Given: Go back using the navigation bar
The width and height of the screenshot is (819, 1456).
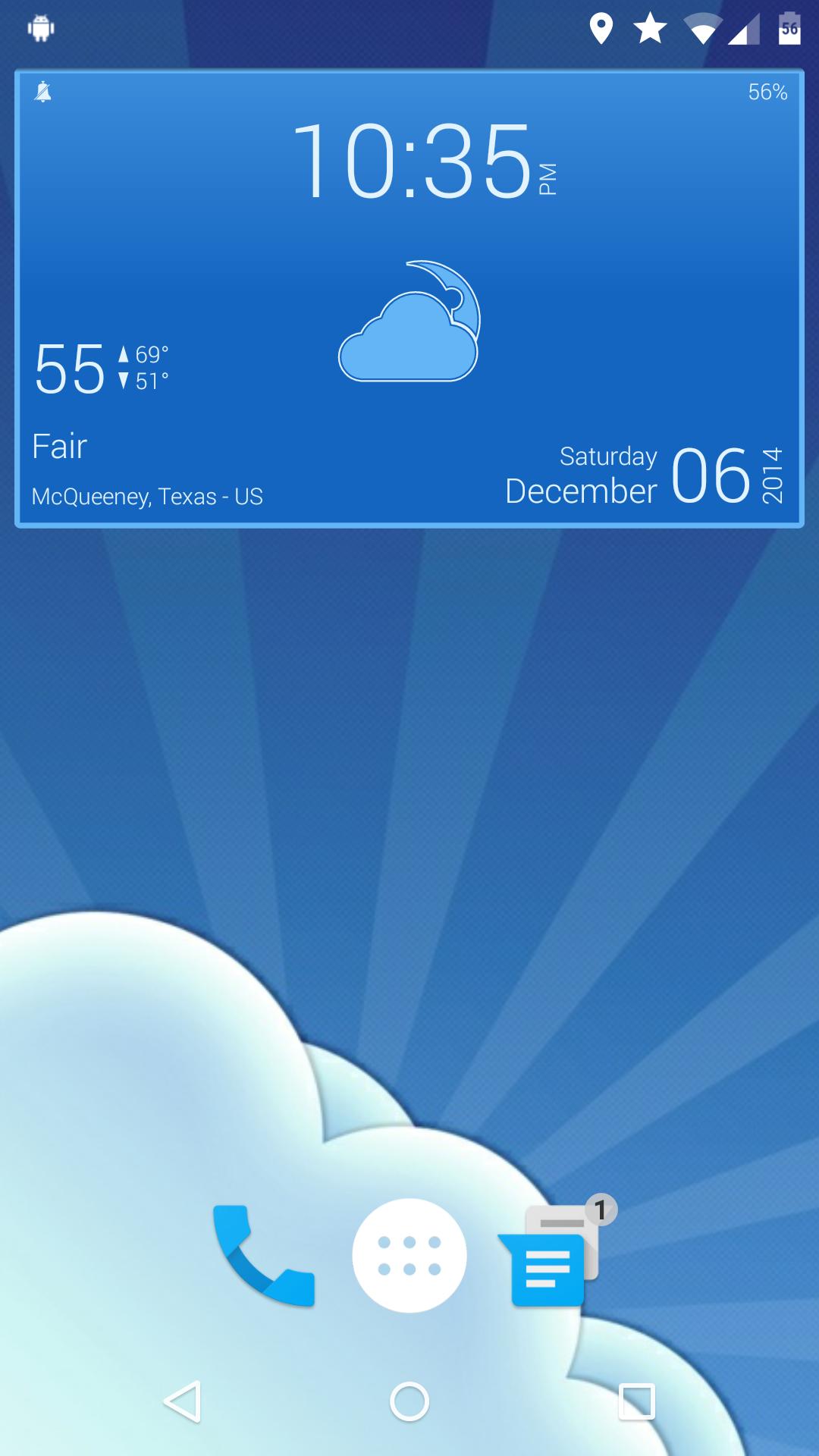Looking at the screenshot, I should tap(183, 1401).
